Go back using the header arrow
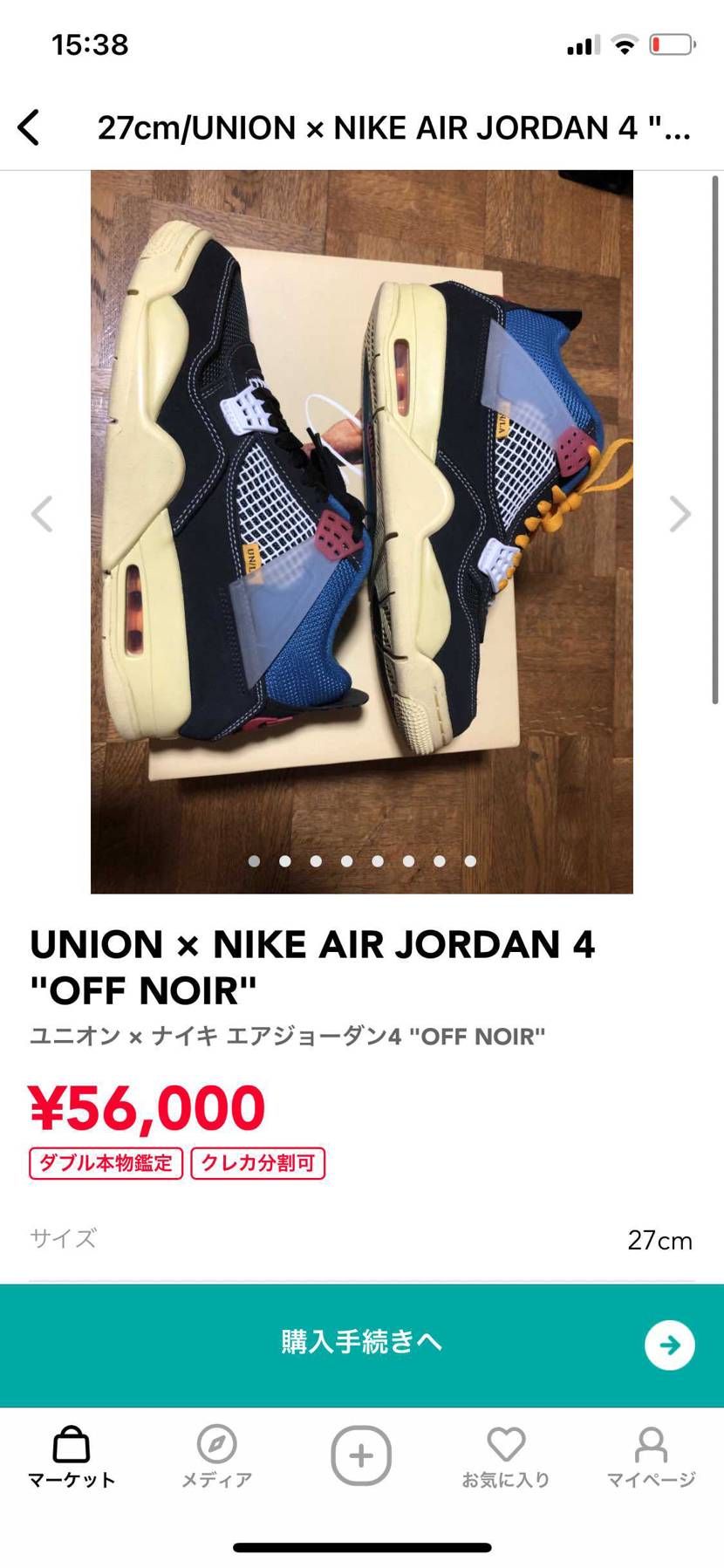 (30, 127)
